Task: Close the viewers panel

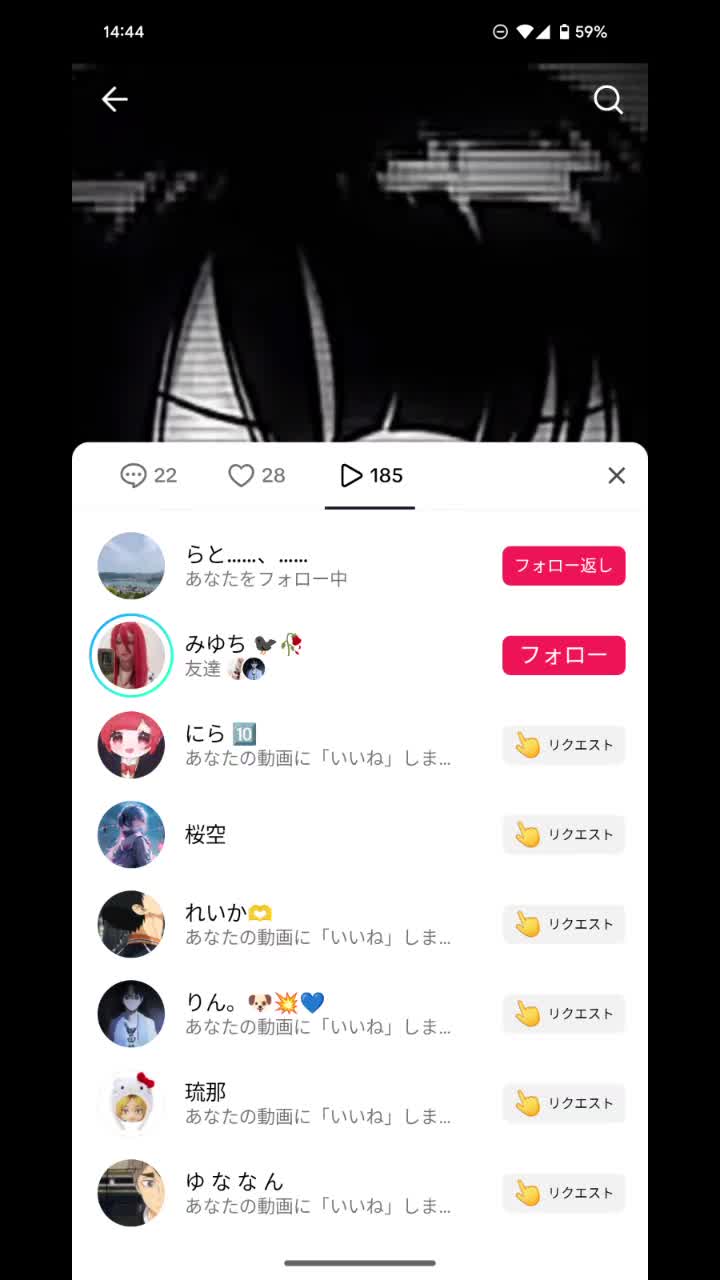Action: [616, 476]
